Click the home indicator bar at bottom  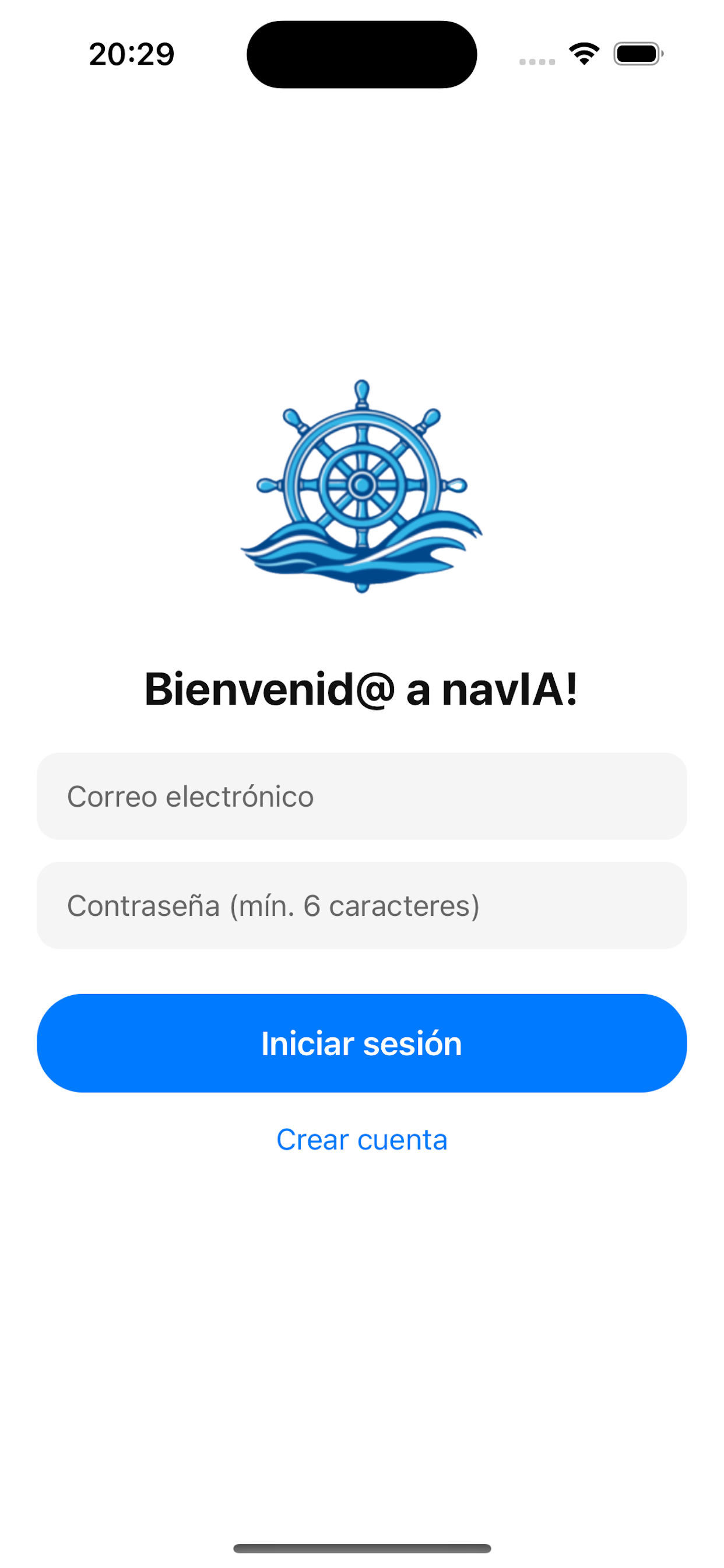click(361, 1549)
